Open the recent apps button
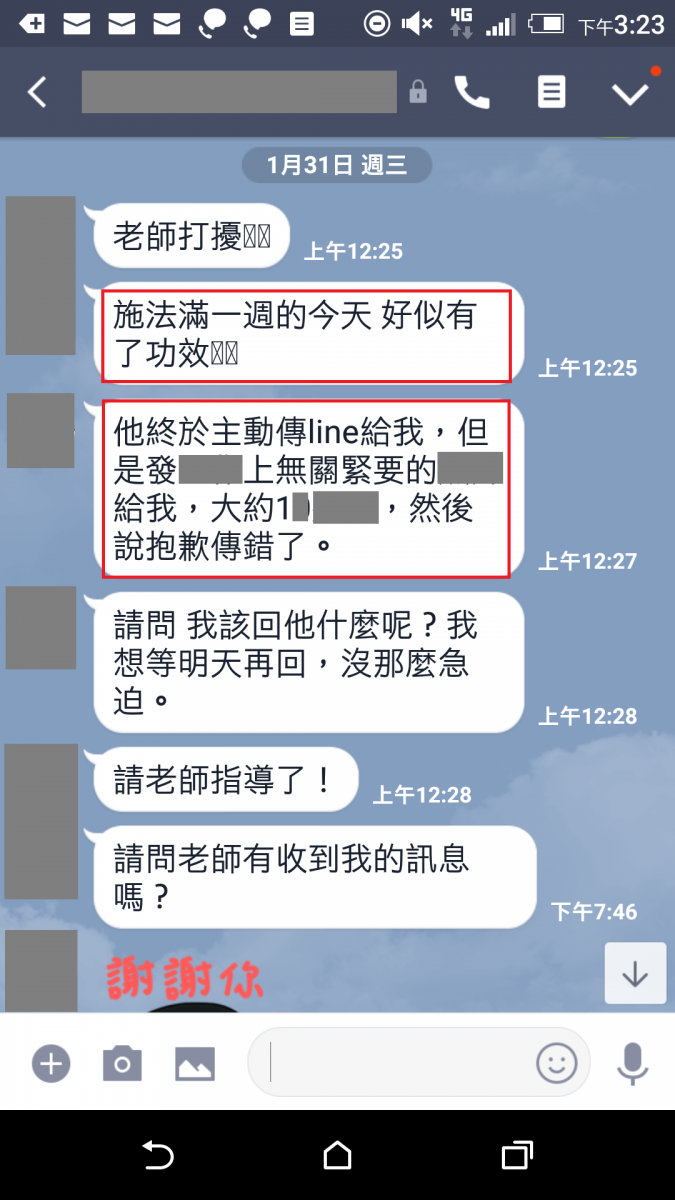675x1200 pixels. tap(516, 1156)
